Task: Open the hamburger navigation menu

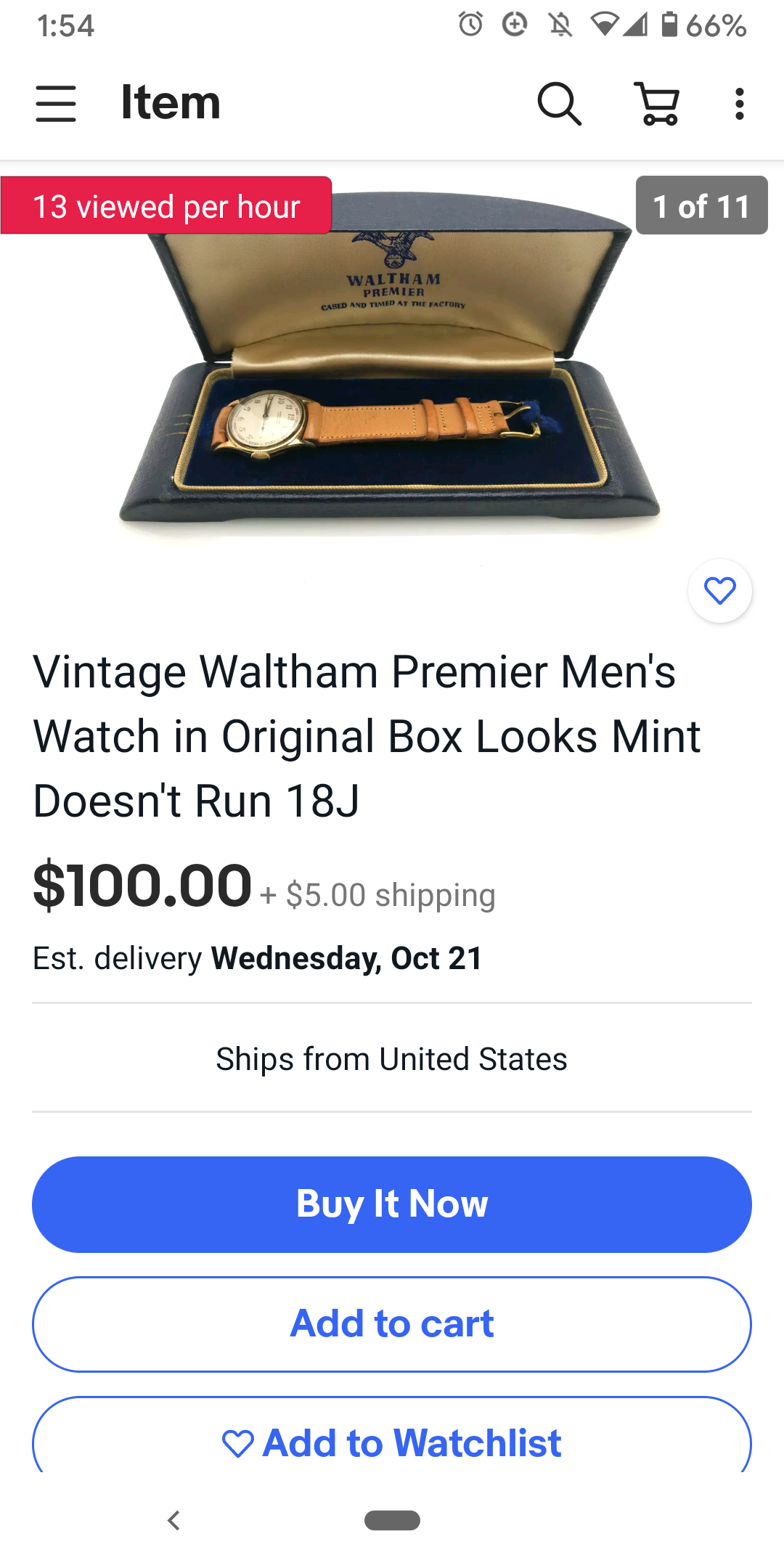Action: click(x=56, y=103)
